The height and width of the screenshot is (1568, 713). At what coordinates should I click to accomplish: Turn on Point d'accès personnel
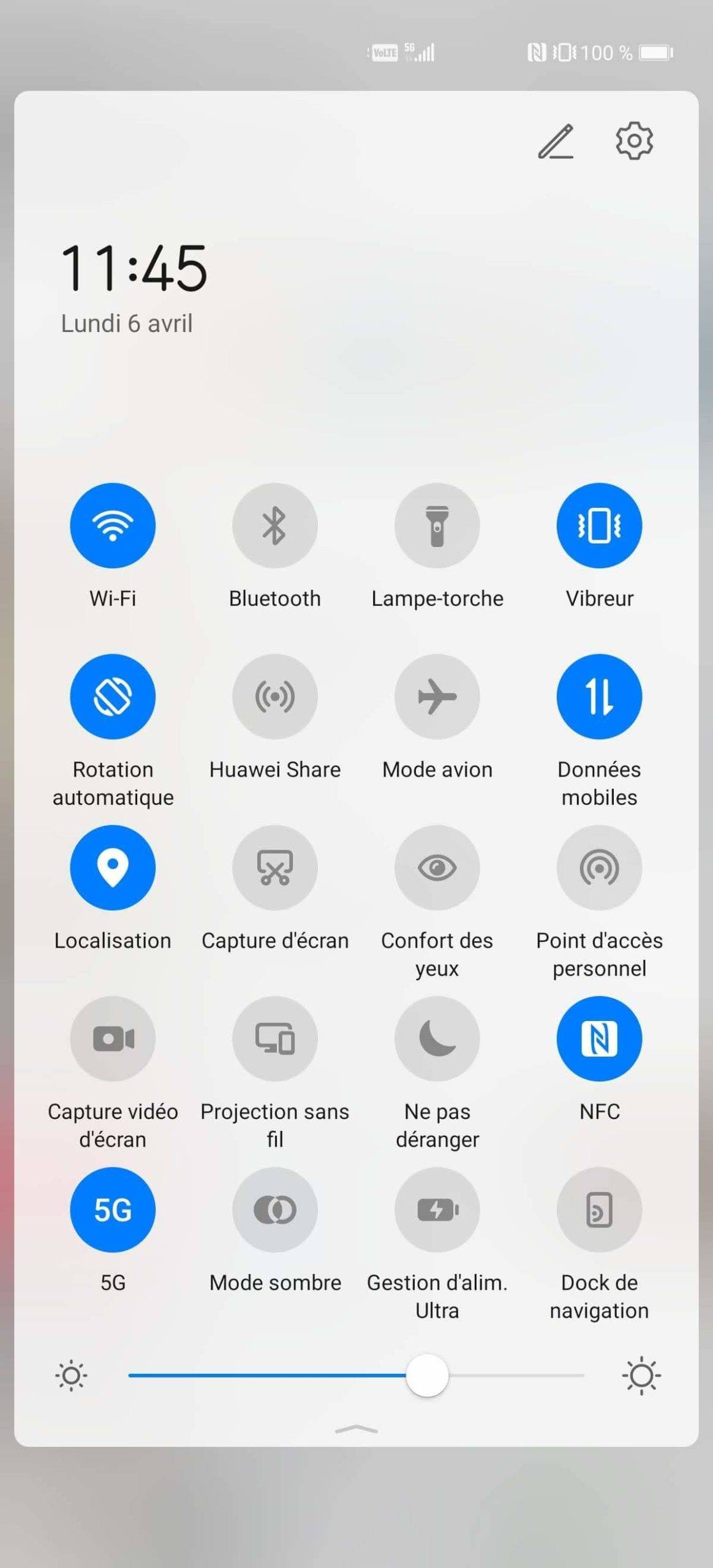click(600, 867)
